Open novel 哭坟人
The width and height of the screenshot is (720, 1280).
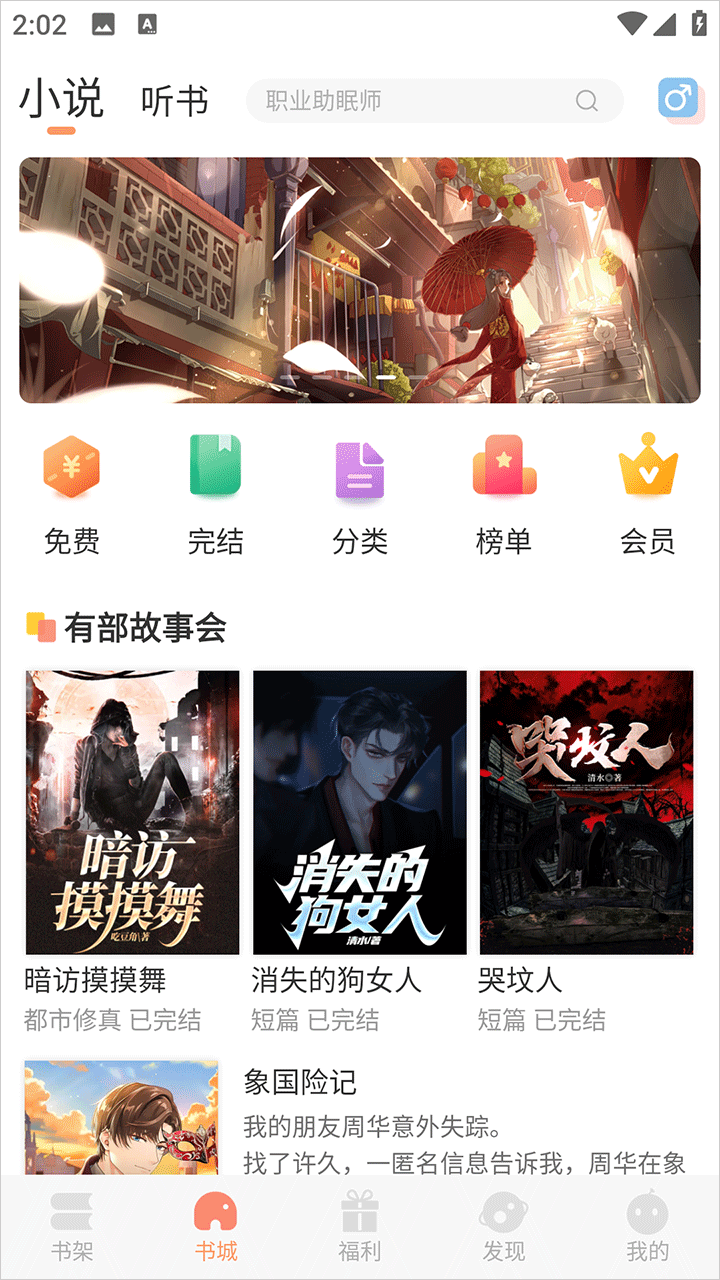pyautogui.click(x=586, y=812)
